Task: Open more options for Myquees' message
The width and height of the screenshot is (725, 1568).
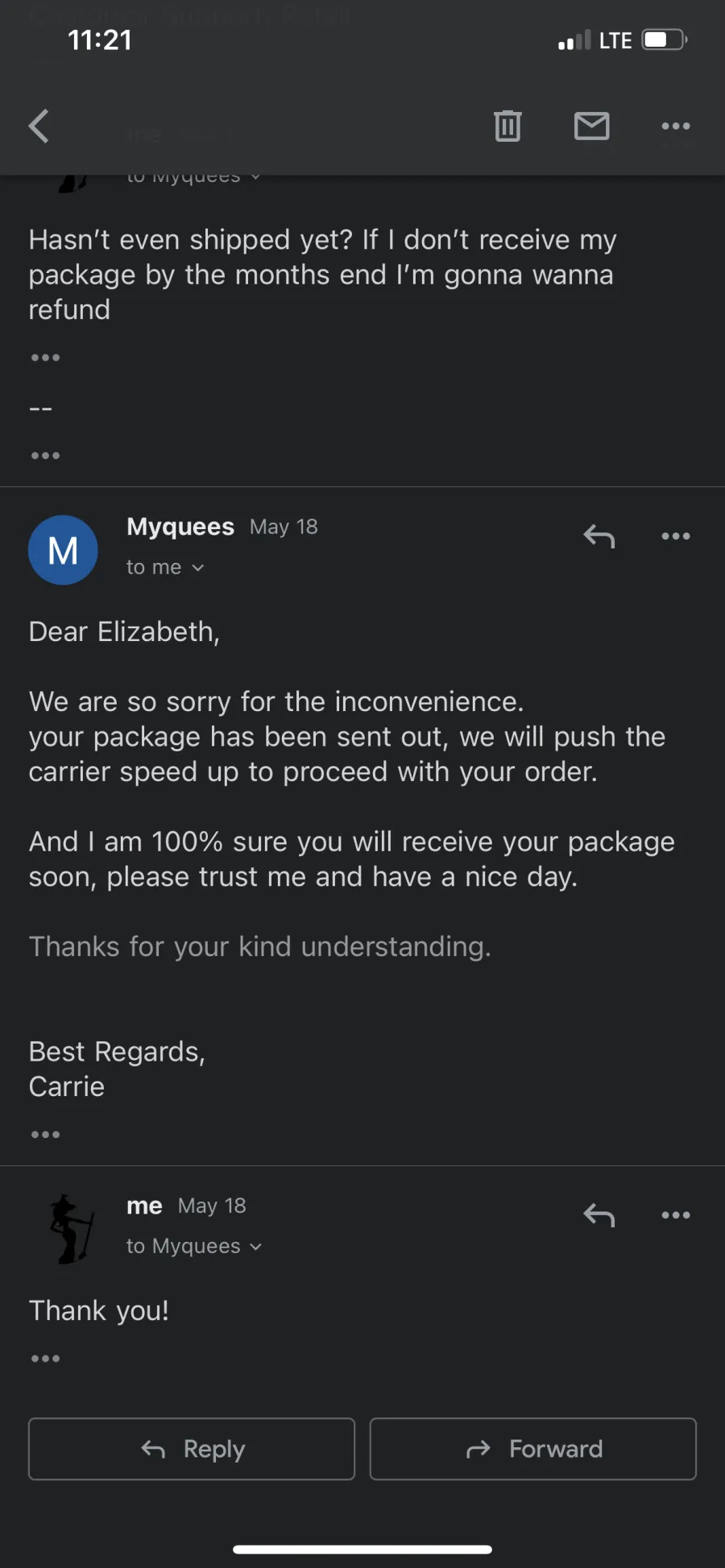Action: pos(676,536)
